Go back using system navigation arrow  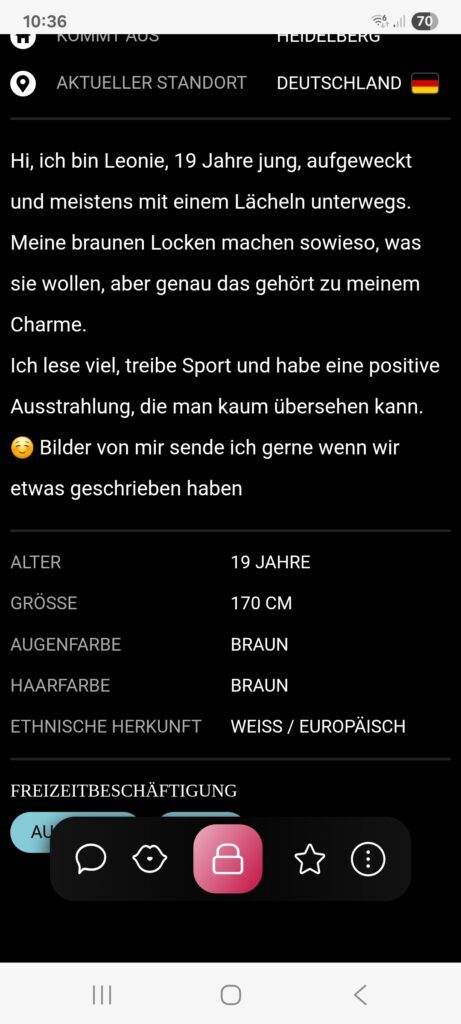(x=360, y=995)
